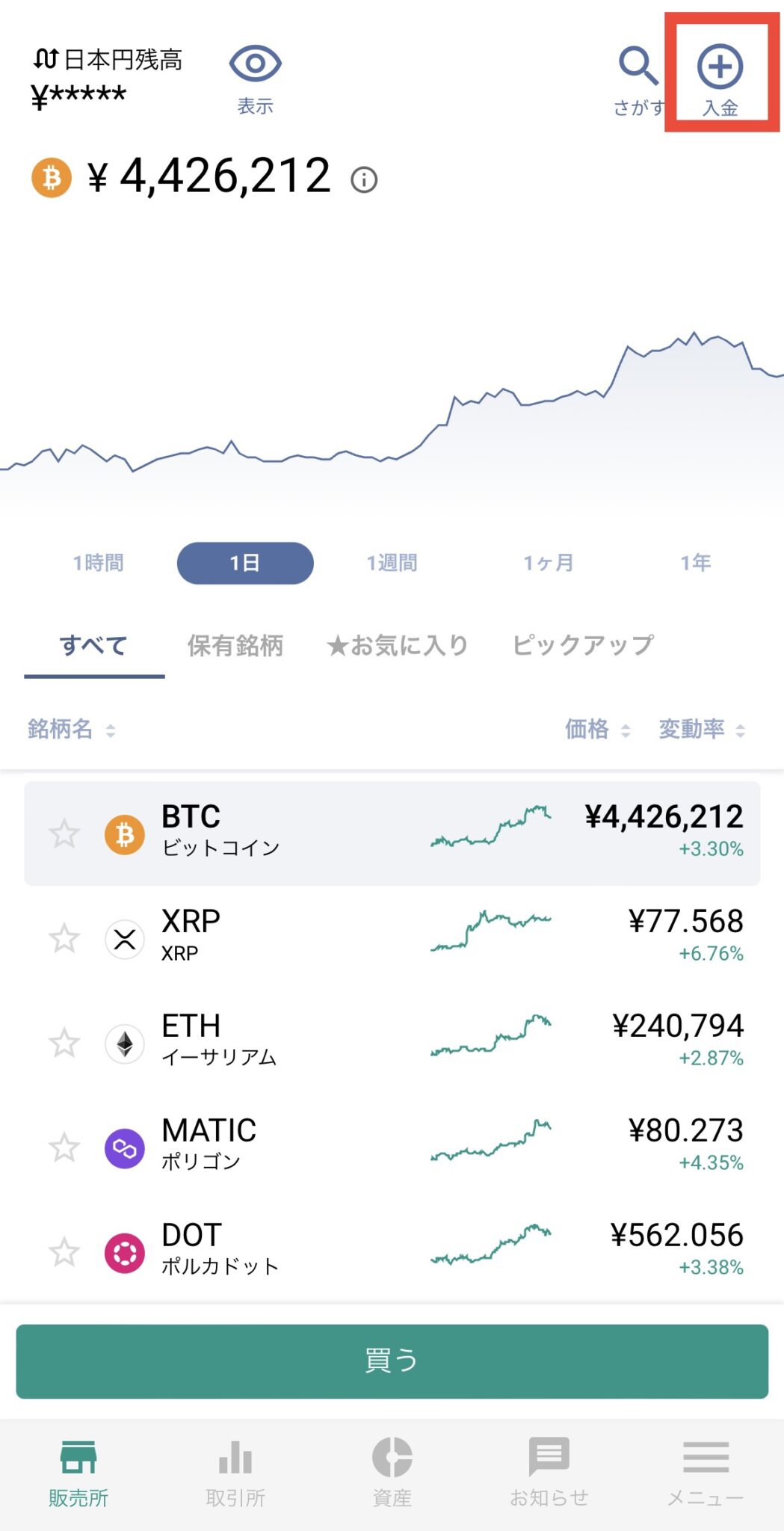The height and width of the screenshot is (1531, 784).
Task: Tap the info icon next to BTC price
Action: [364, 179]
